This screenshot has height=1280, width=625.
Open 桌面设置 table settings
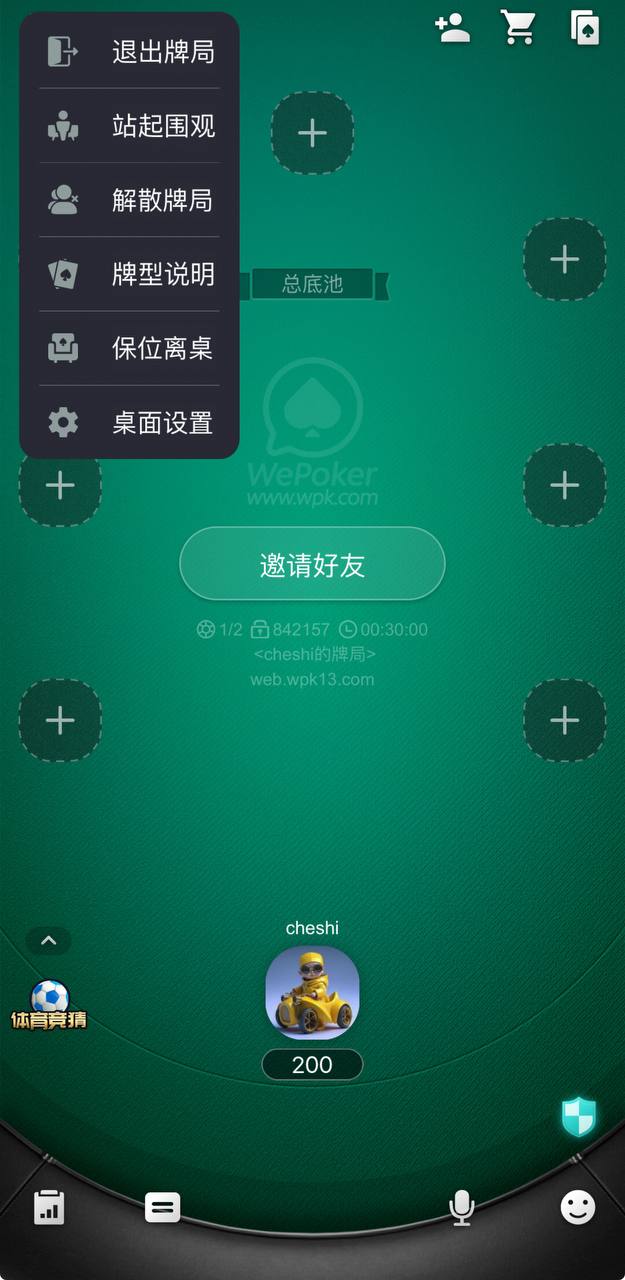pyautogui.click(x=130, y=422)
